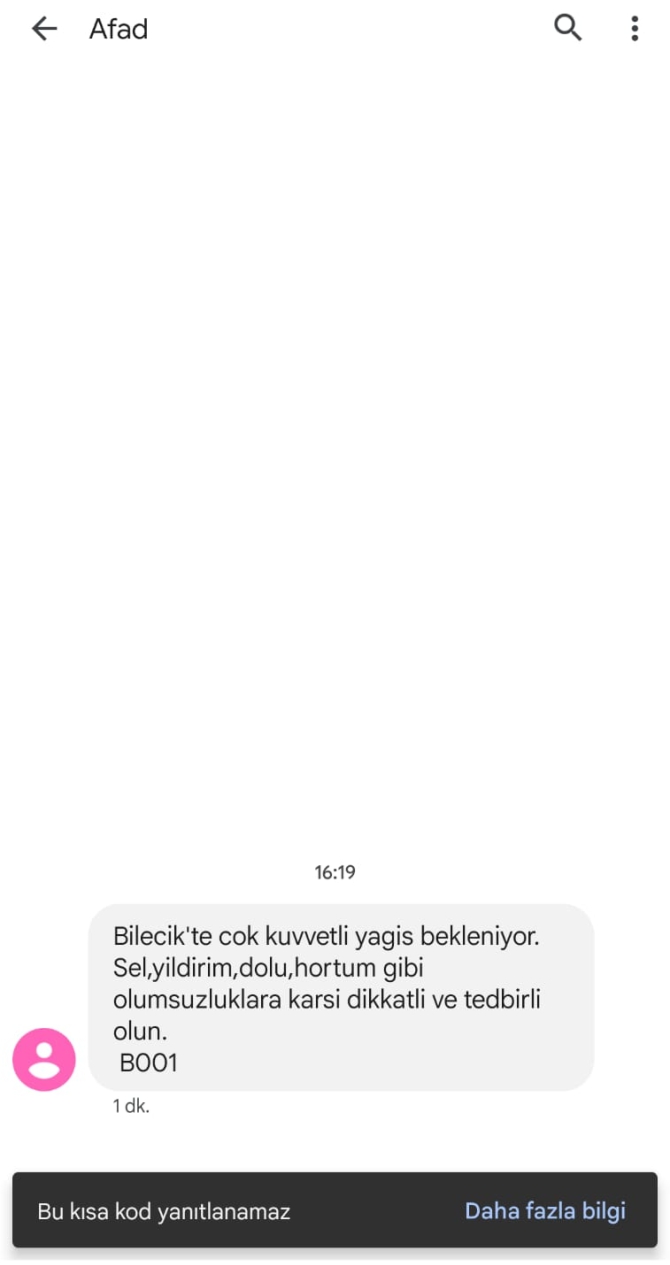
Task: Tap the 'Daha fazla bilgi' link
Action: point(545,1211)
